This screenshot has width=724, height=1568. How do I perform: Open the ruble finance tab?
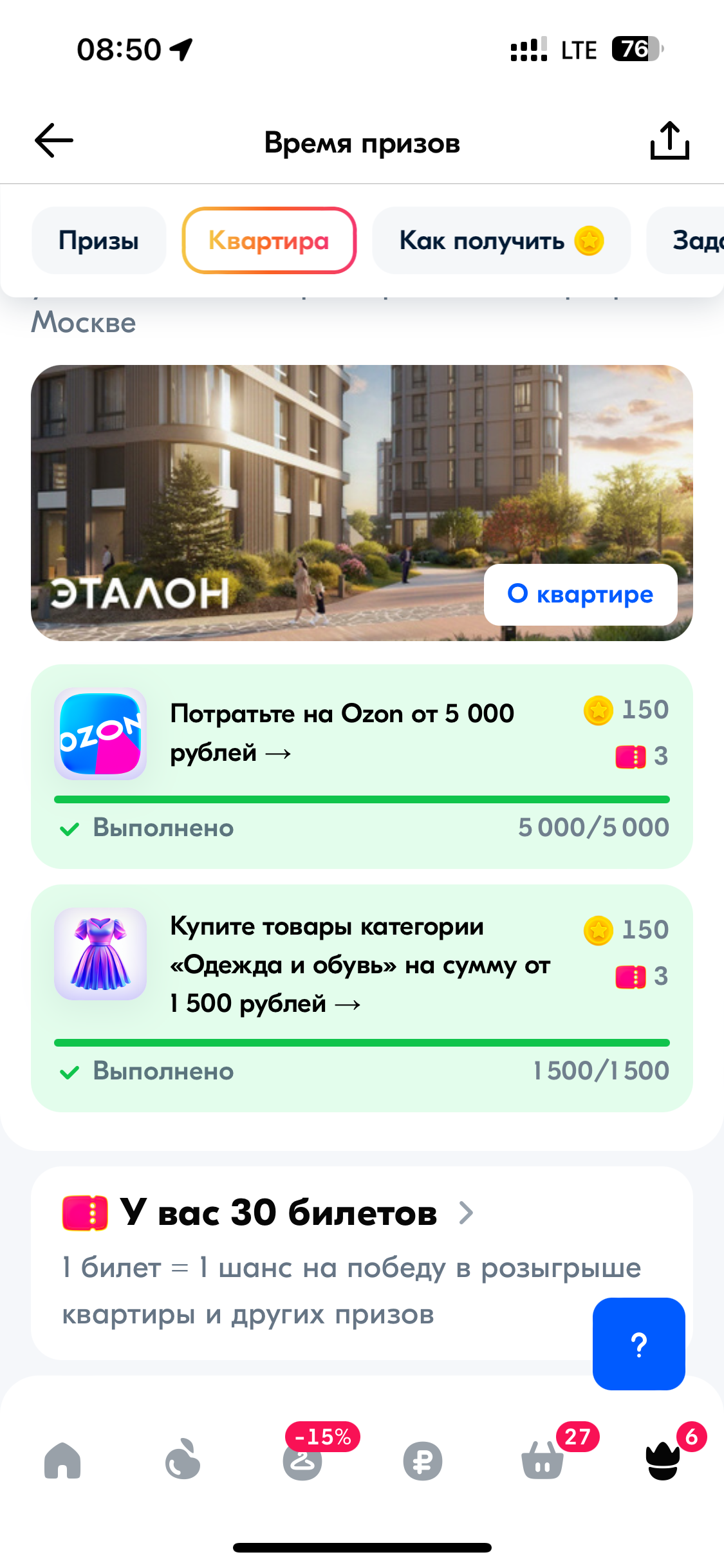pyautogui.click(x=423, y=1461)
